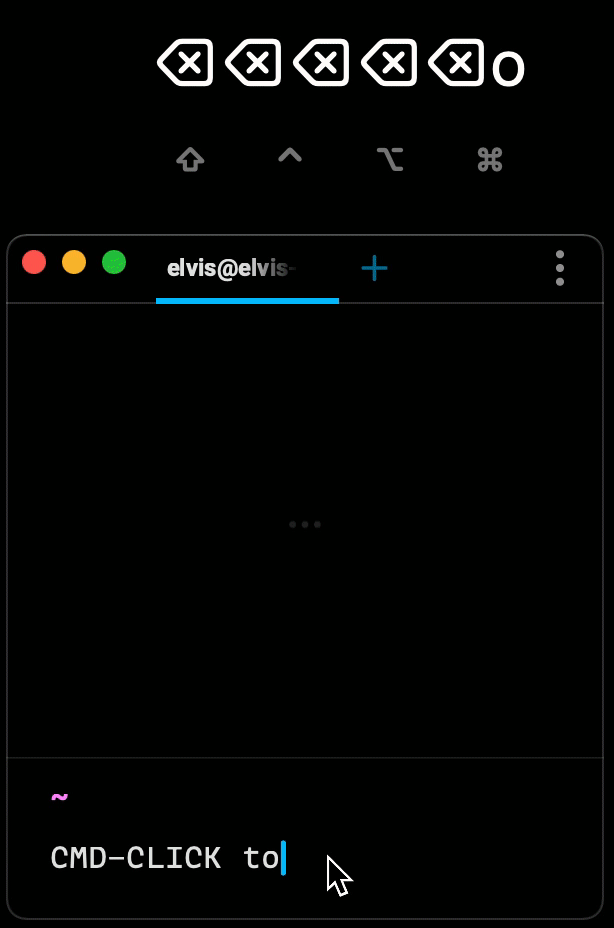Open the three-dot overflow menu
Image resolution: width=614 pixels, height=928 pixels.
click(x=560, y=268)
